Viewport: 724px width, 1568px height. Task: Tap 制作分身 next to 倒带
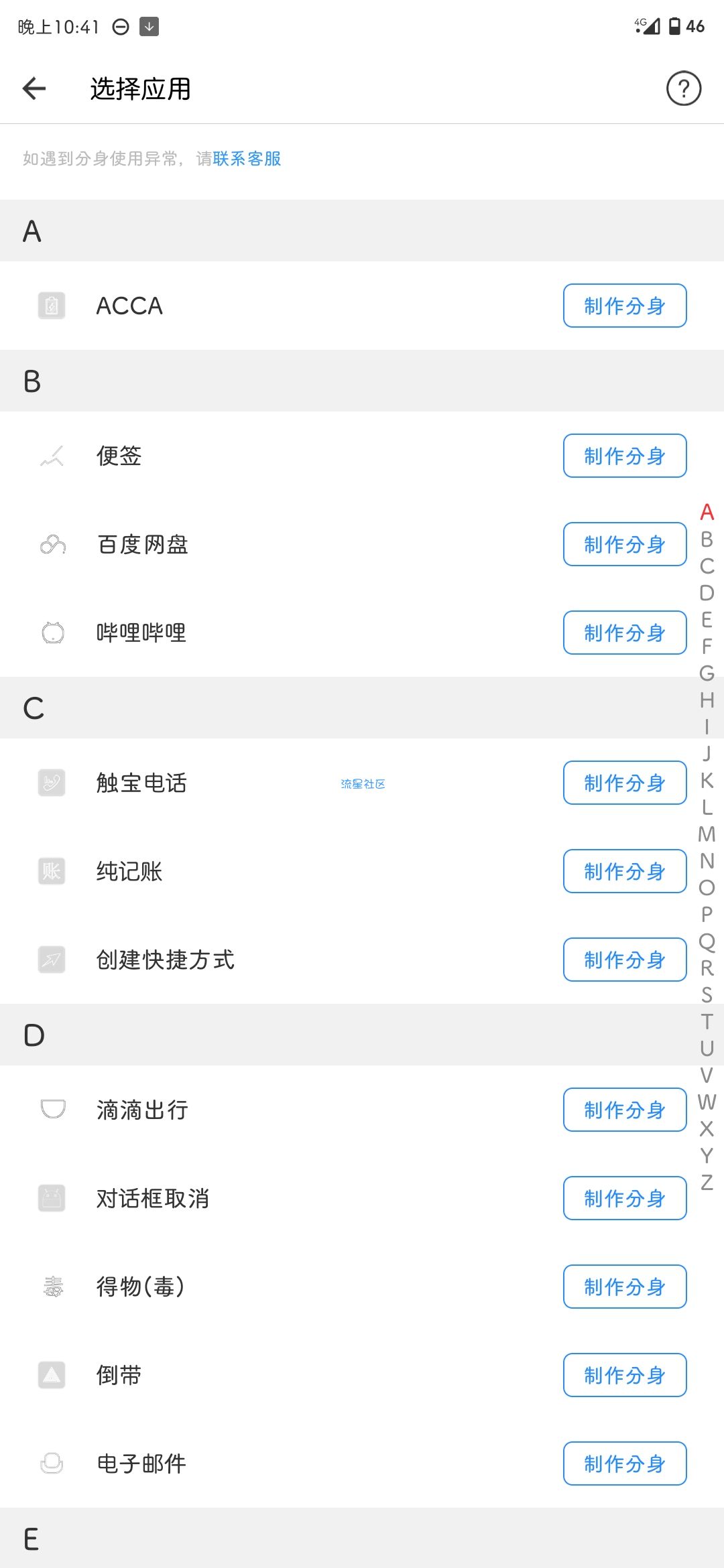coord(625,1375)
